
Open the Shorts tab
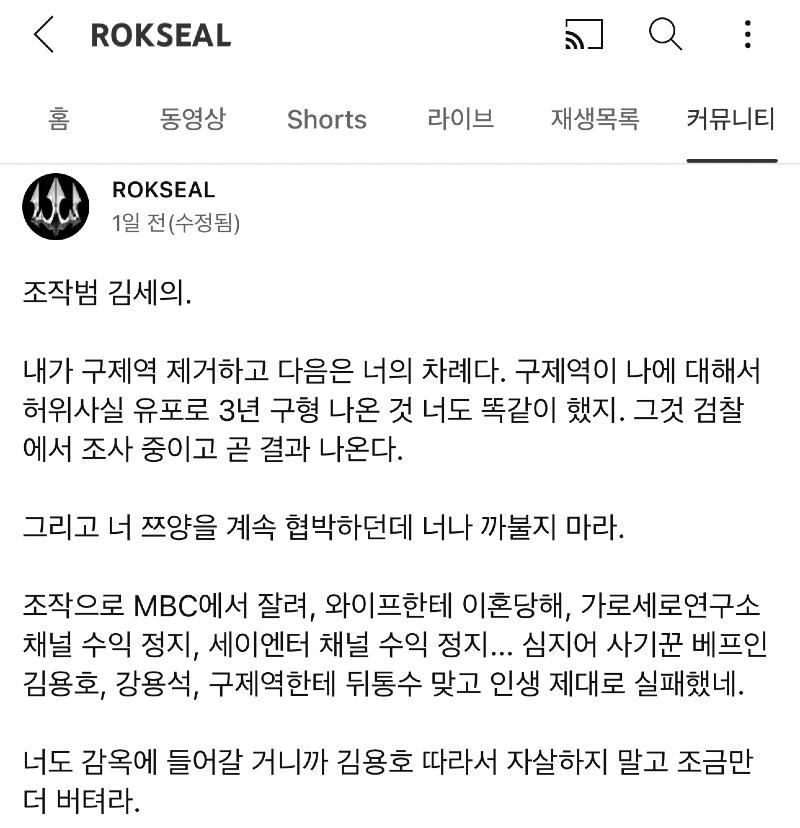327,120
